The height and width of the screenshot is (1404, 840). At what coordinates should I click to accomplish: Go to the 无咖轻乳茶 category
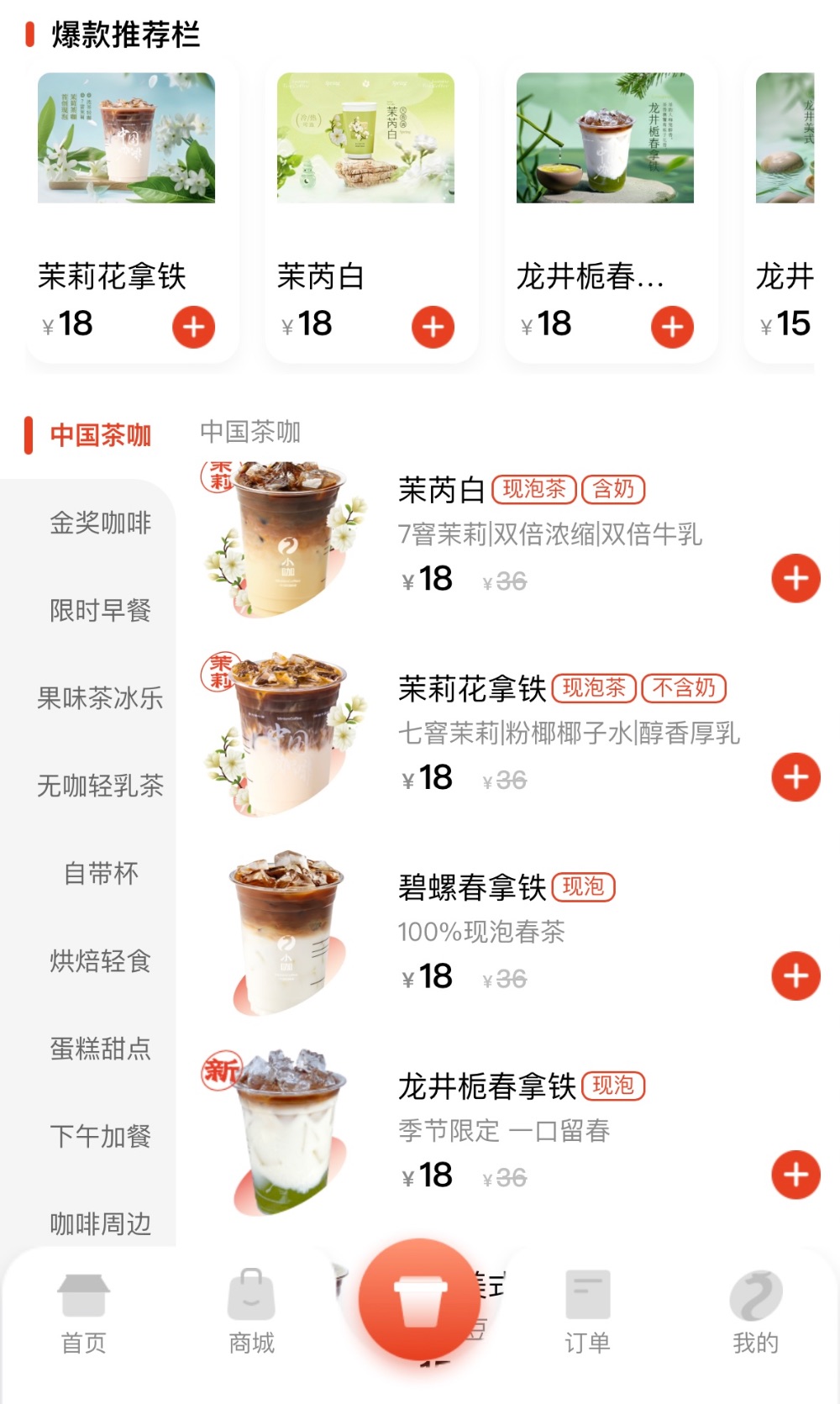[x=100, y=786]
